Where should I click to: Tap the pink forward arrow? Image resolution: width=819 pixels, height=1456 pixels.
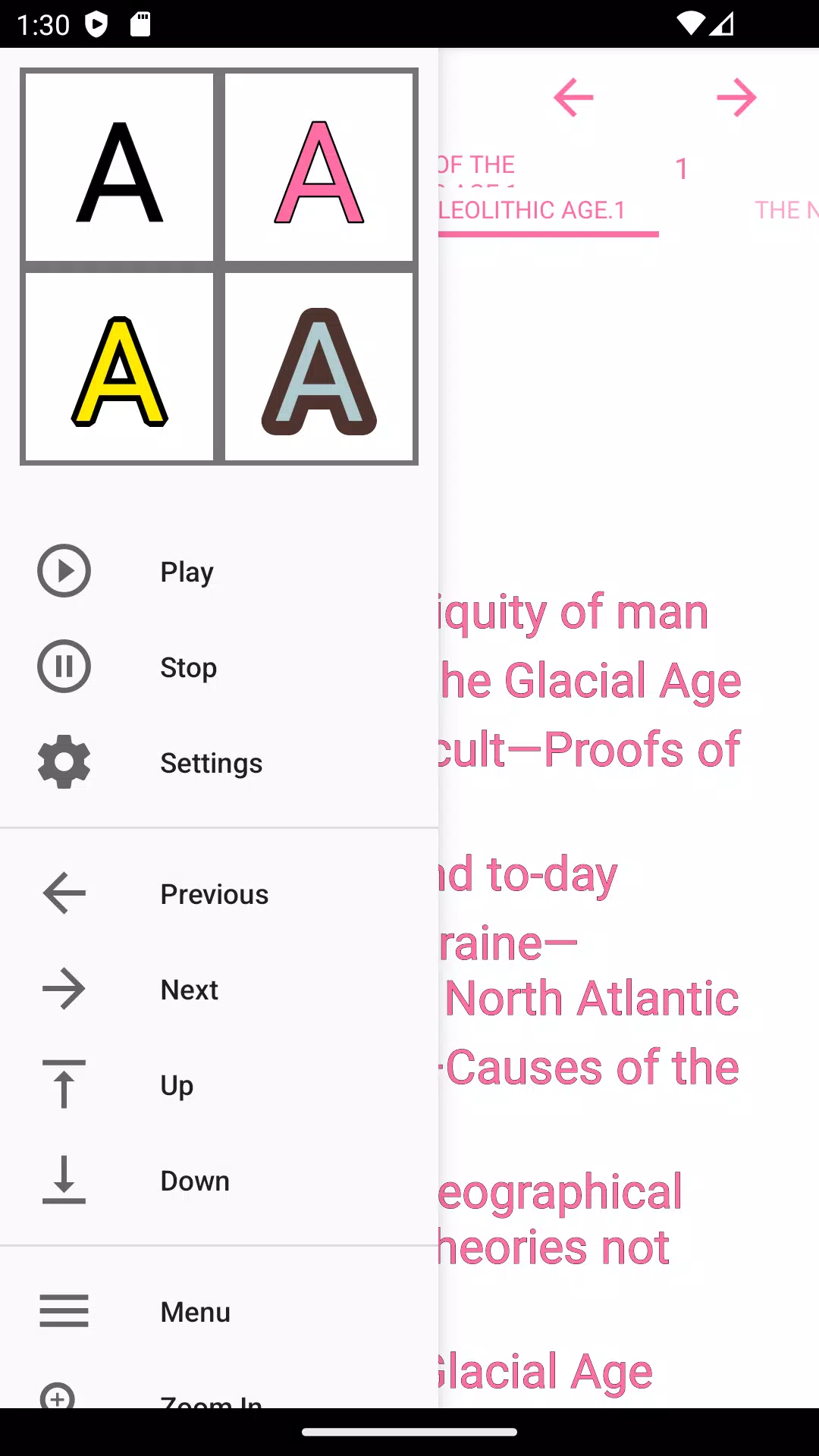(736, 97)
